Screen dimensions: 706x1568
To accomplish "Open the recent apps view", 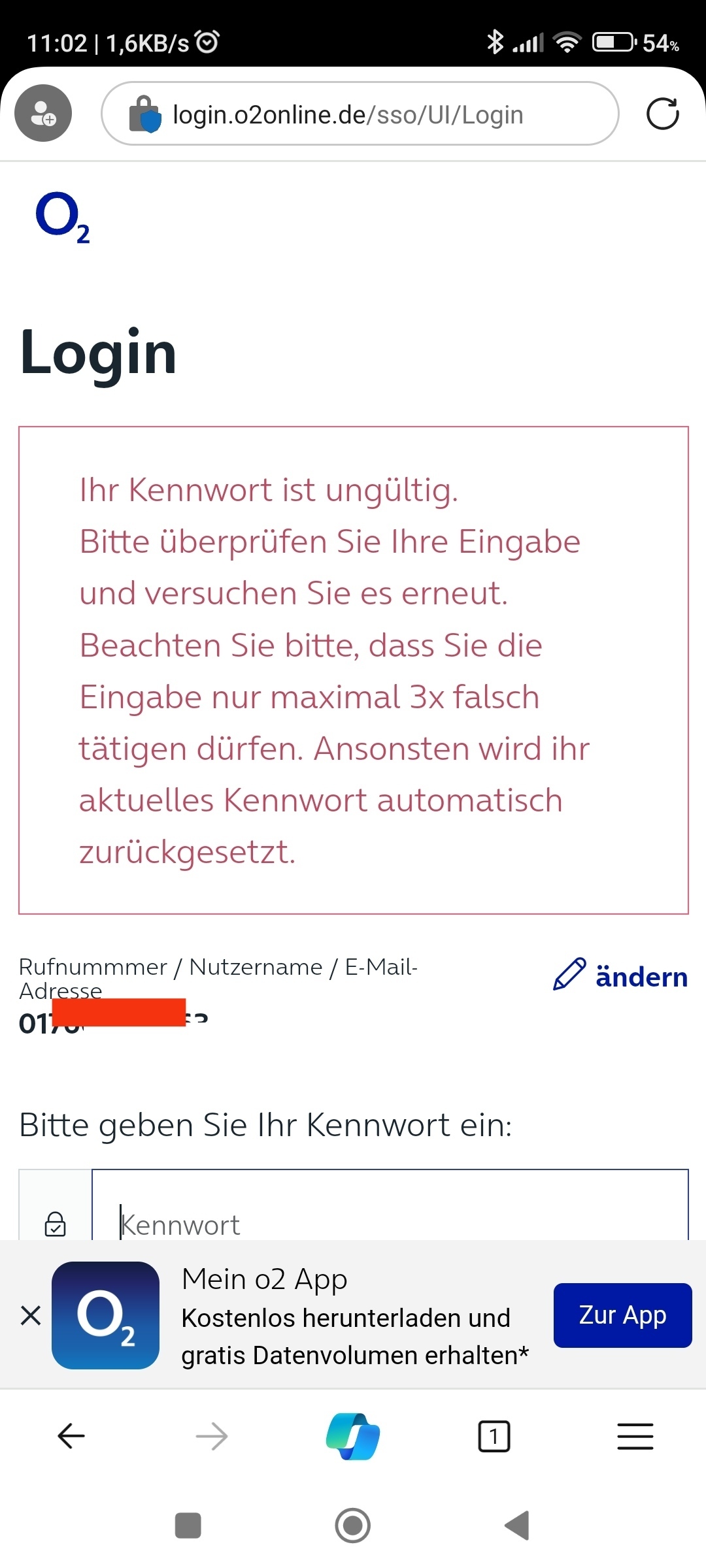I will click(188, 1526).
